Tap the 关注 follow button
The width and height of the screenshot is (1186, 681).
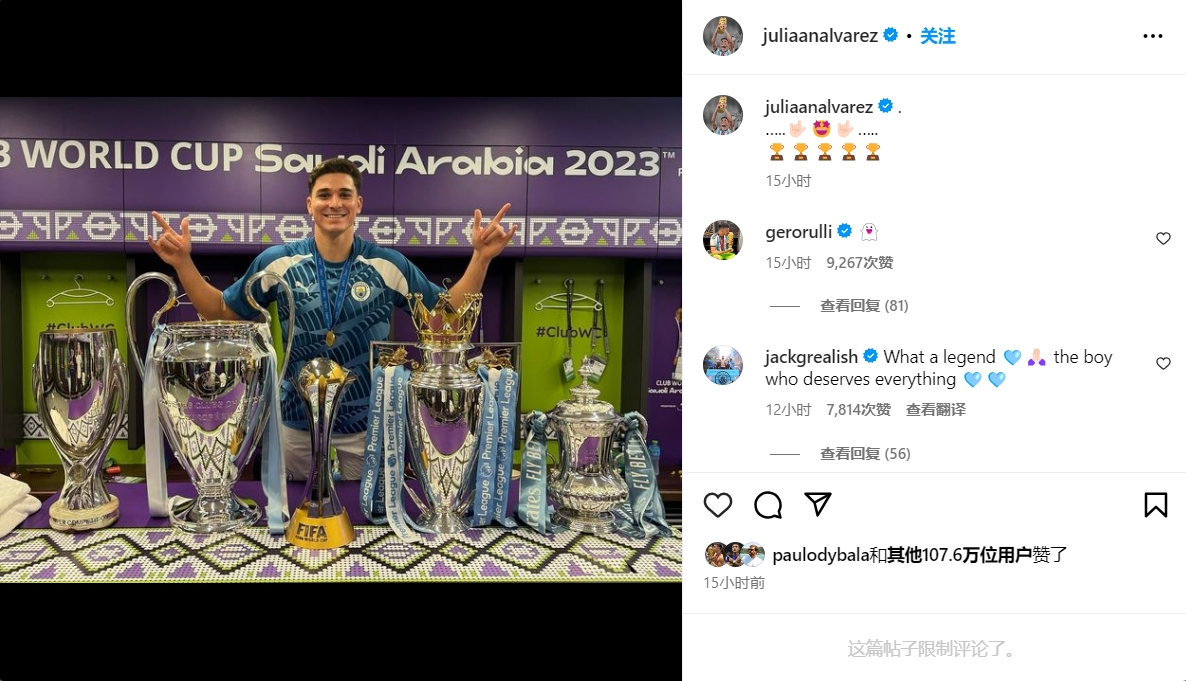pyautogui.click(x=937, y=36)
